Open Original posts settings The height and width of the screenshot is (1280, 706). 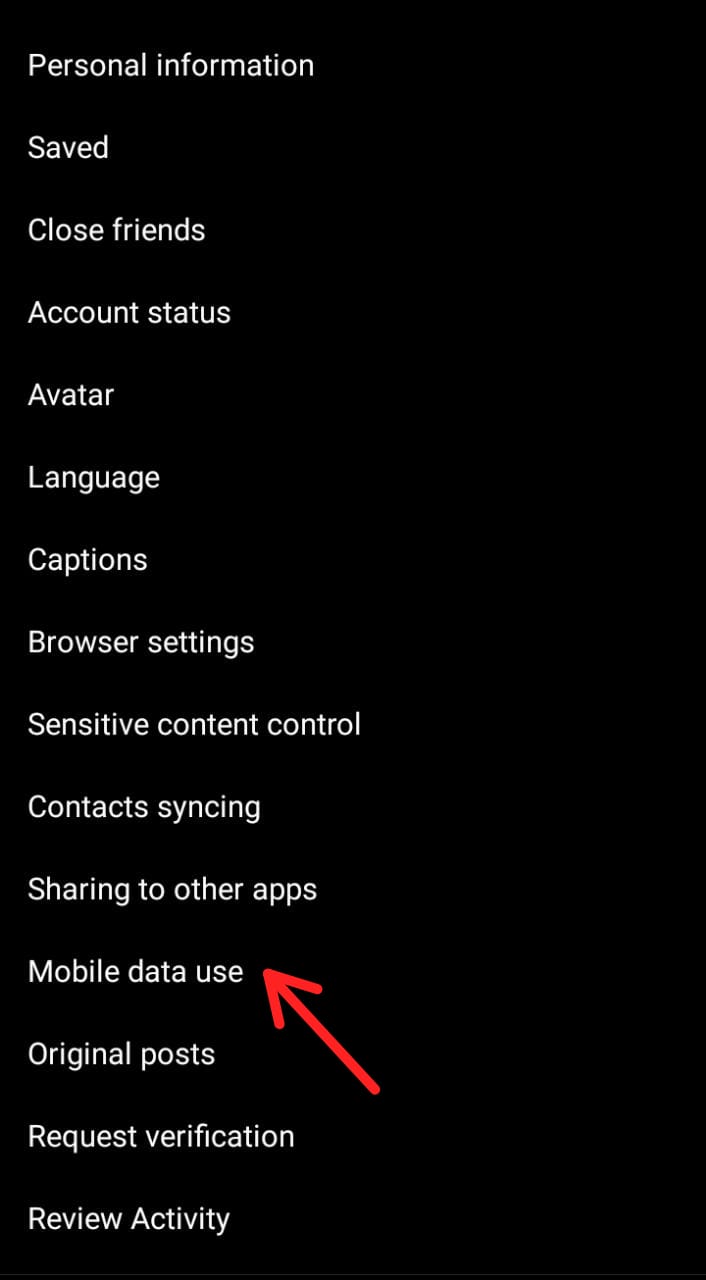click(x=121, y=1054)
